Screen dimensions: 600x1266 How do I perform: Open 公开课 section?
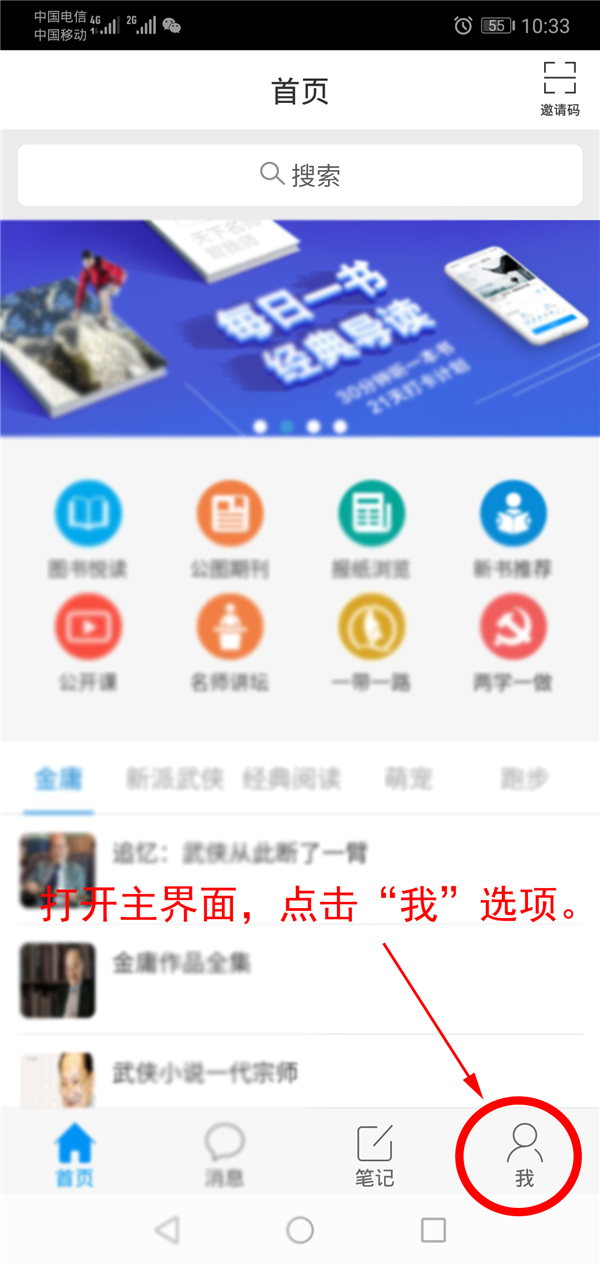click(88, 643)
